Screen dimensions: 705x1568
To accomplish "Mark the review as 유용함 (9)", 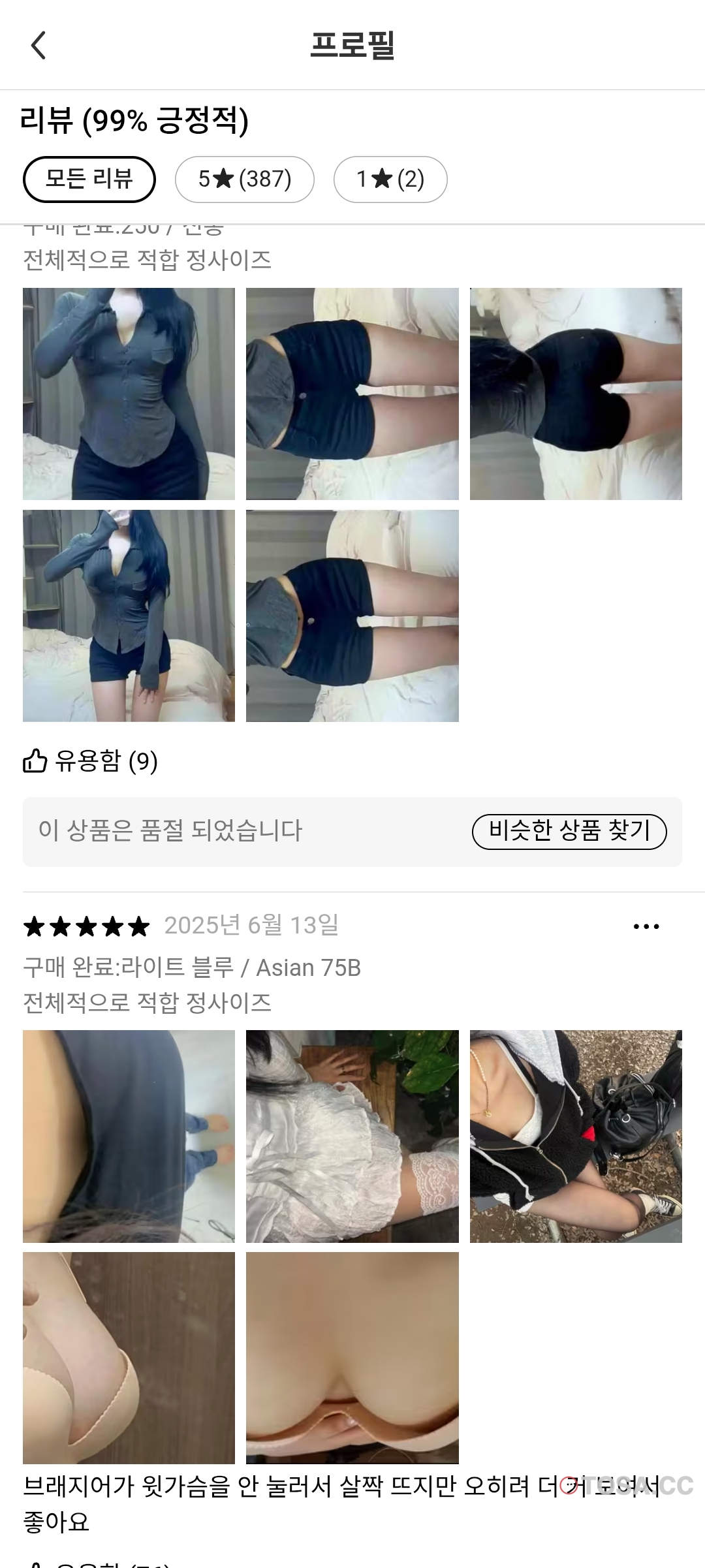I will click(90, 761).
